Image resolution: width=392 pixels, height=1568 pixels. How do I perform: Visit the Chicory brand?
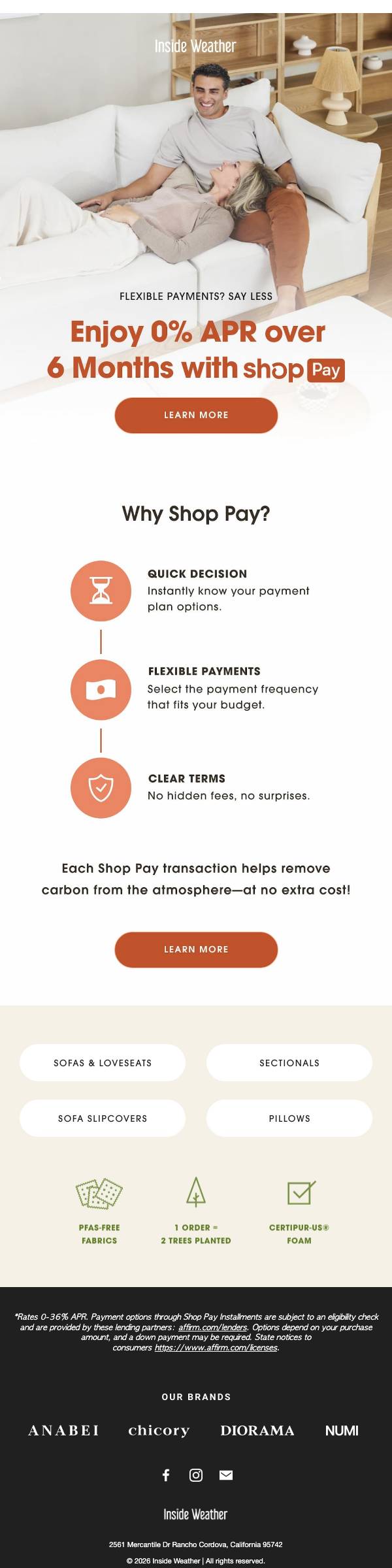pyautogui.click(x=159, y=1431)
